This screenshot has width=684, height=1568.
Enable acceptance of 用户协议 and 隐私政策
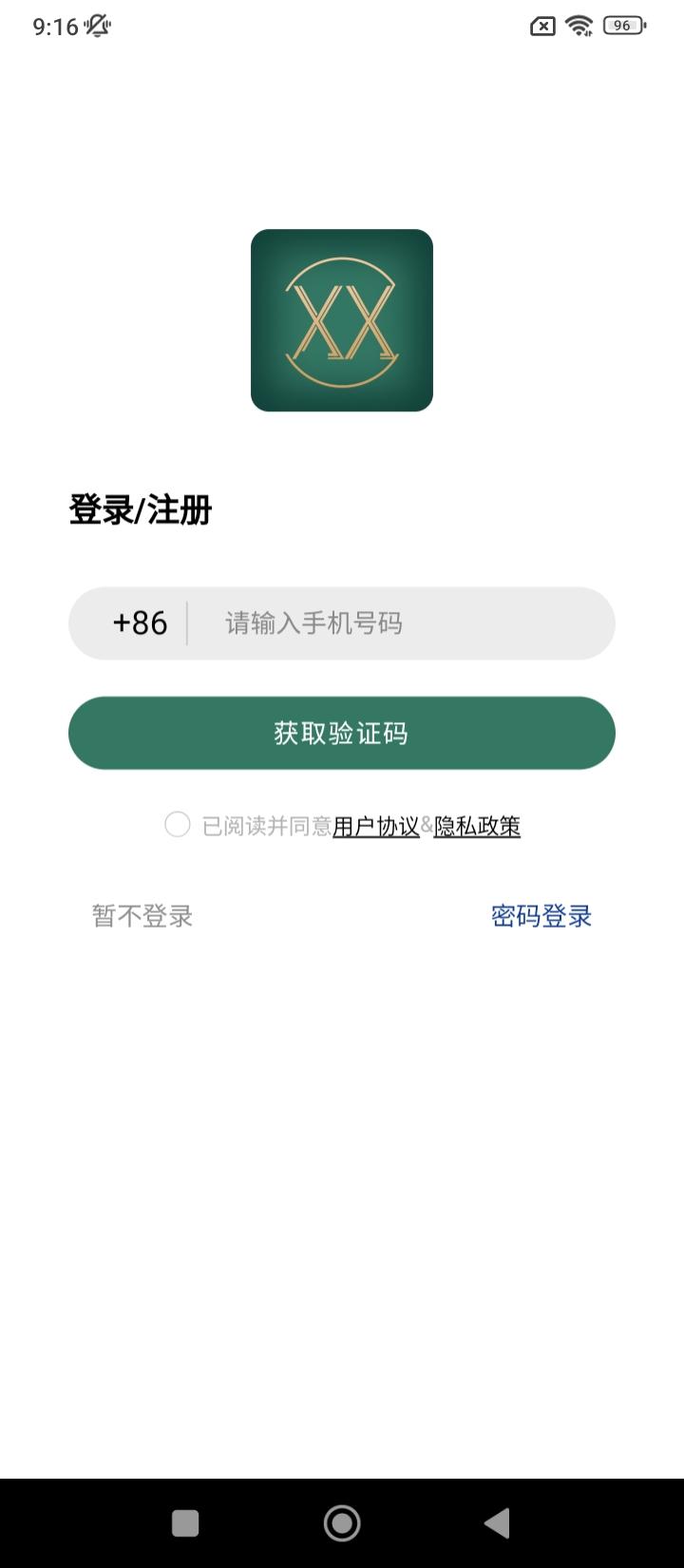[177, 826]
